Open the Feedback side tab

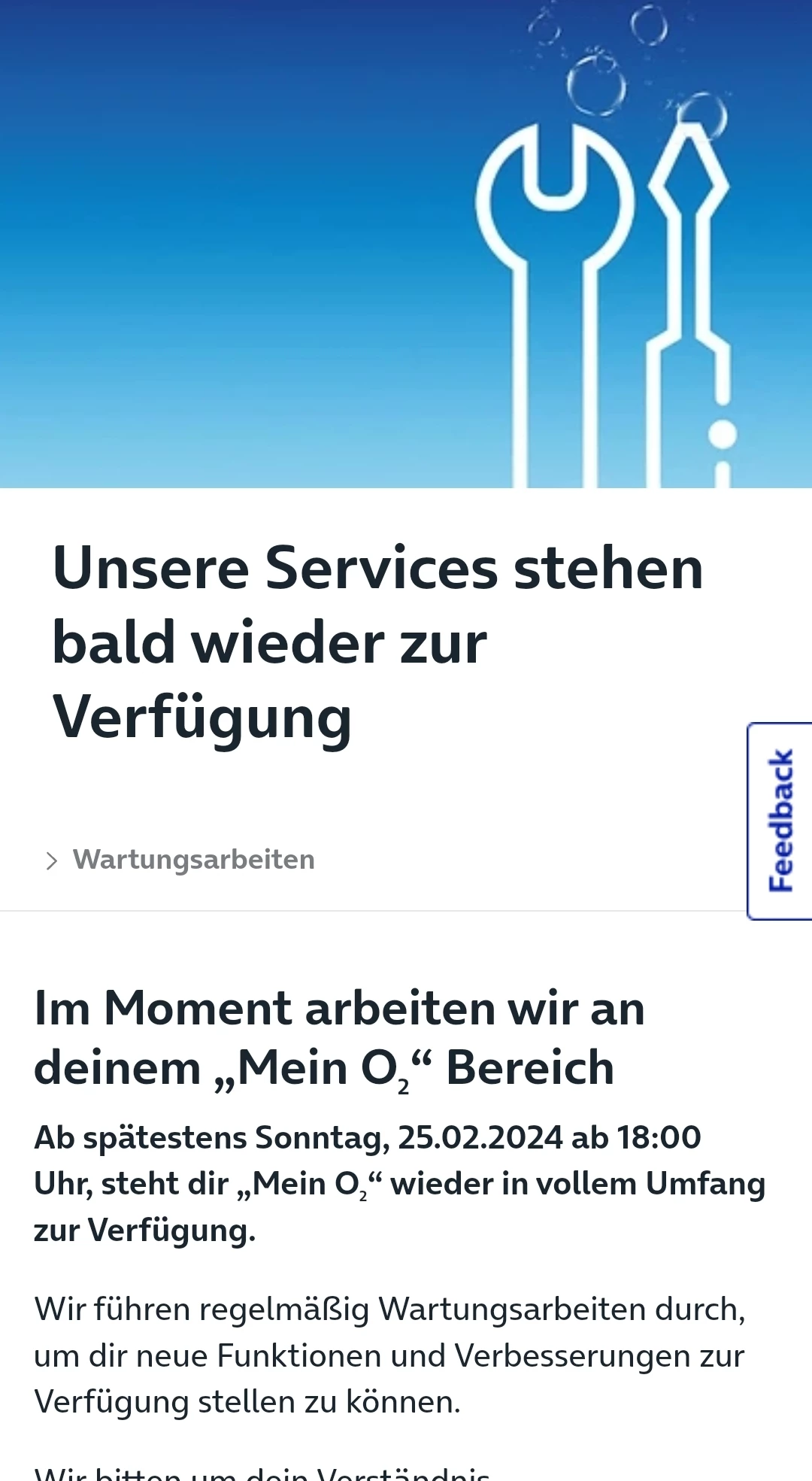point(780,821)
